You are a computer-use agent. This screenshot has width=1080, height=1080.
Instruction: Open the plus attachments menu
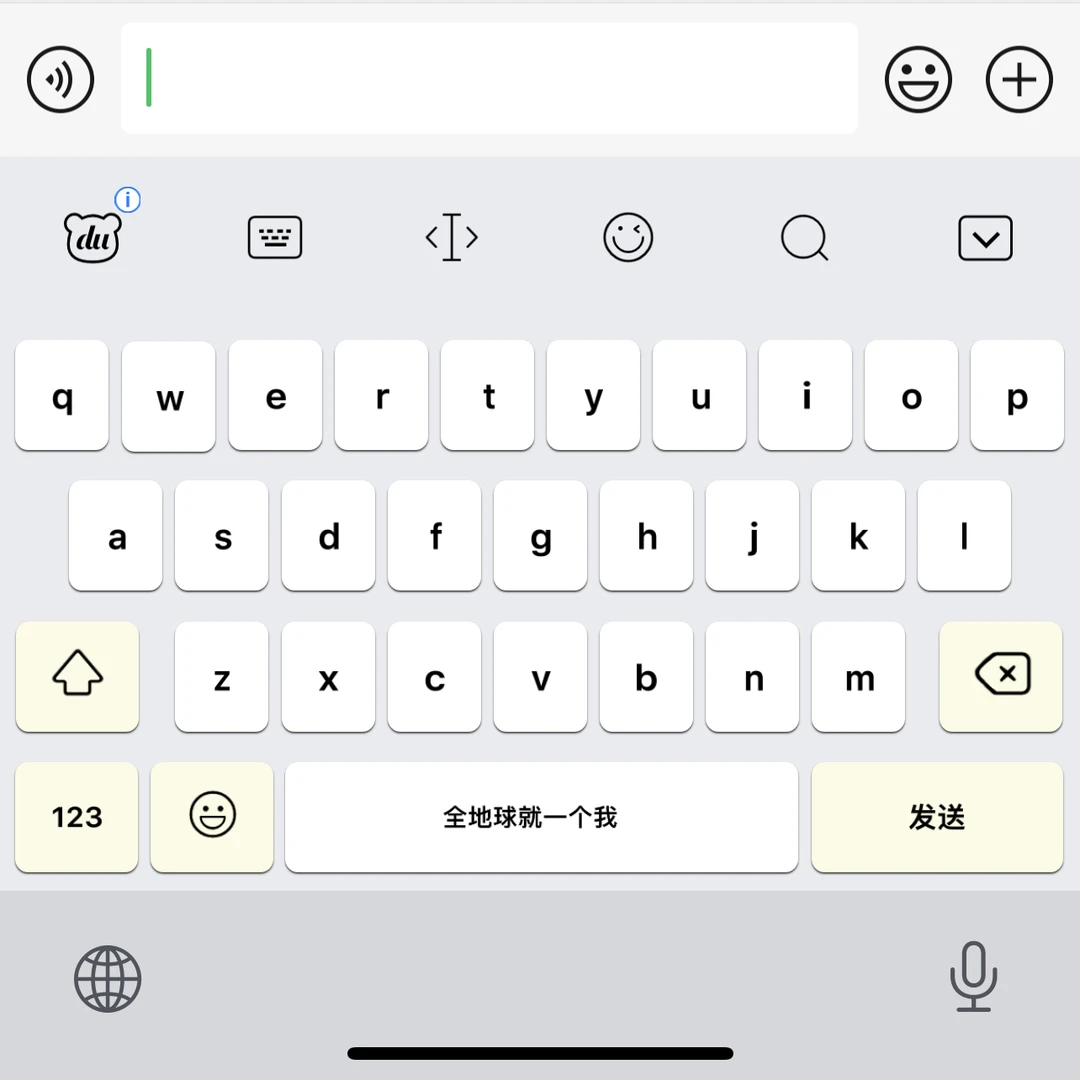tap(1019, 80)
